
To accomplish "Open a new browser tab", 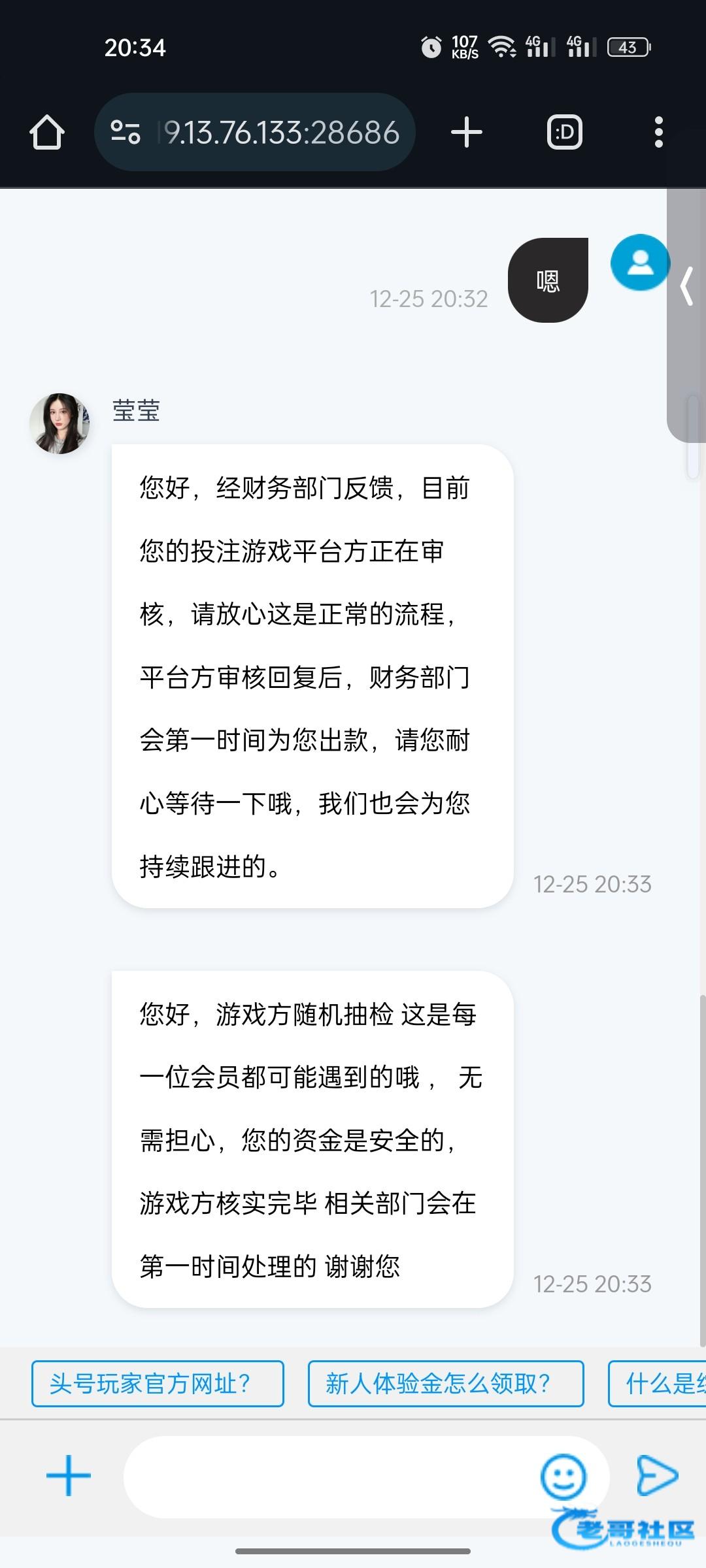I will coord(467,132).
